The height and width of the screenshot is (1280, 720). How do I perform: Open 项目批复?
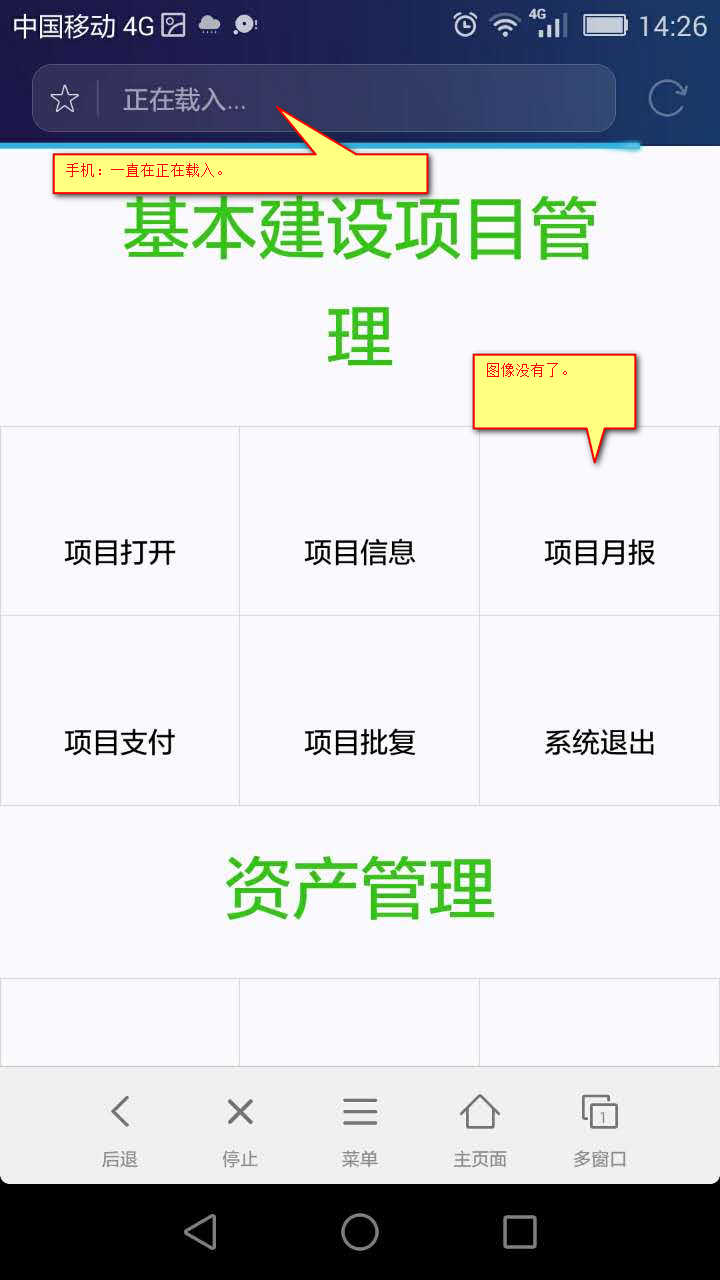(360, 711)
